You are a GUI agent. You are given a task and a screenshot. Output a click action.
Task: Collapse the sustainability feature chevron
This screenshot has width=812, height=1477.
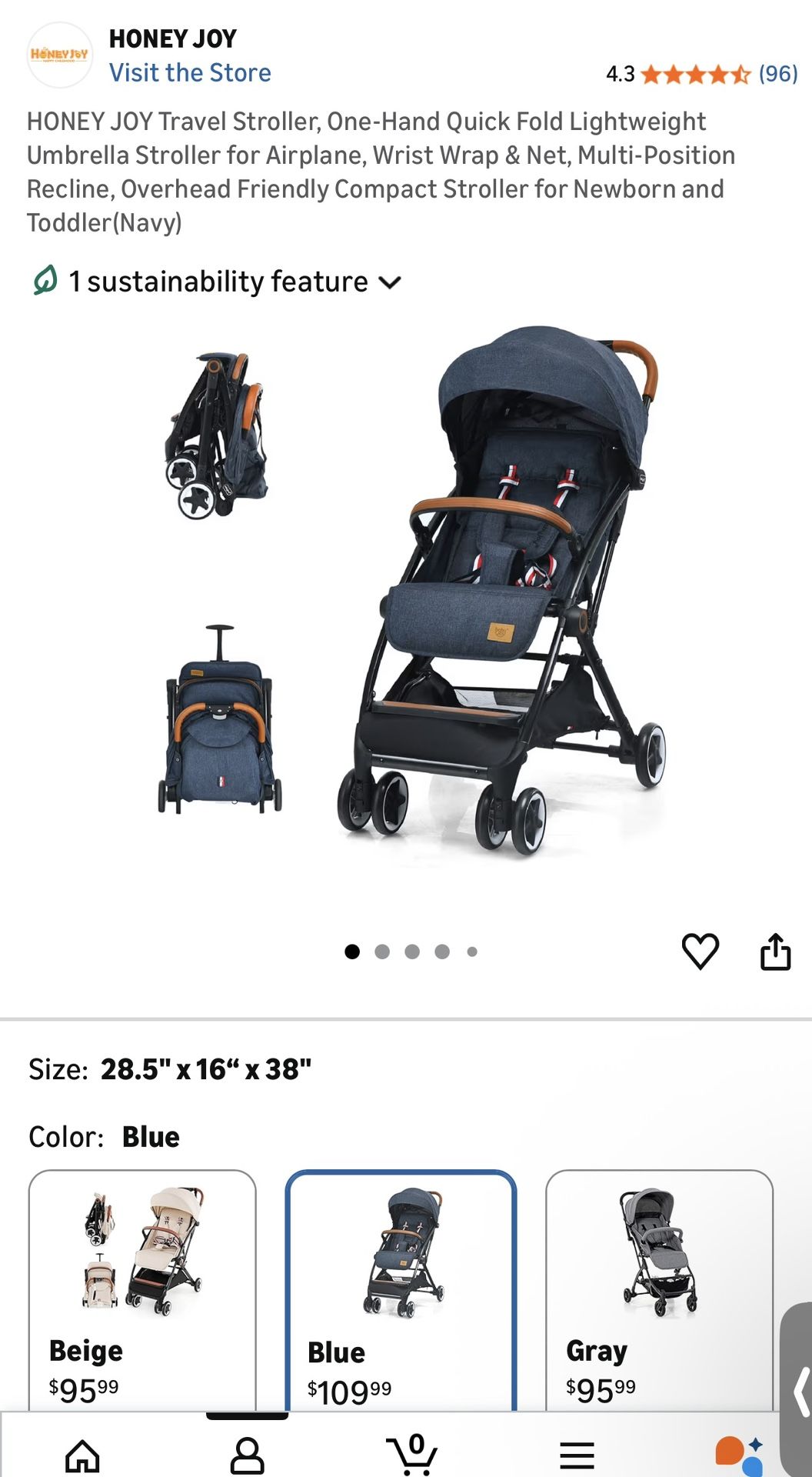coord(391,283)
